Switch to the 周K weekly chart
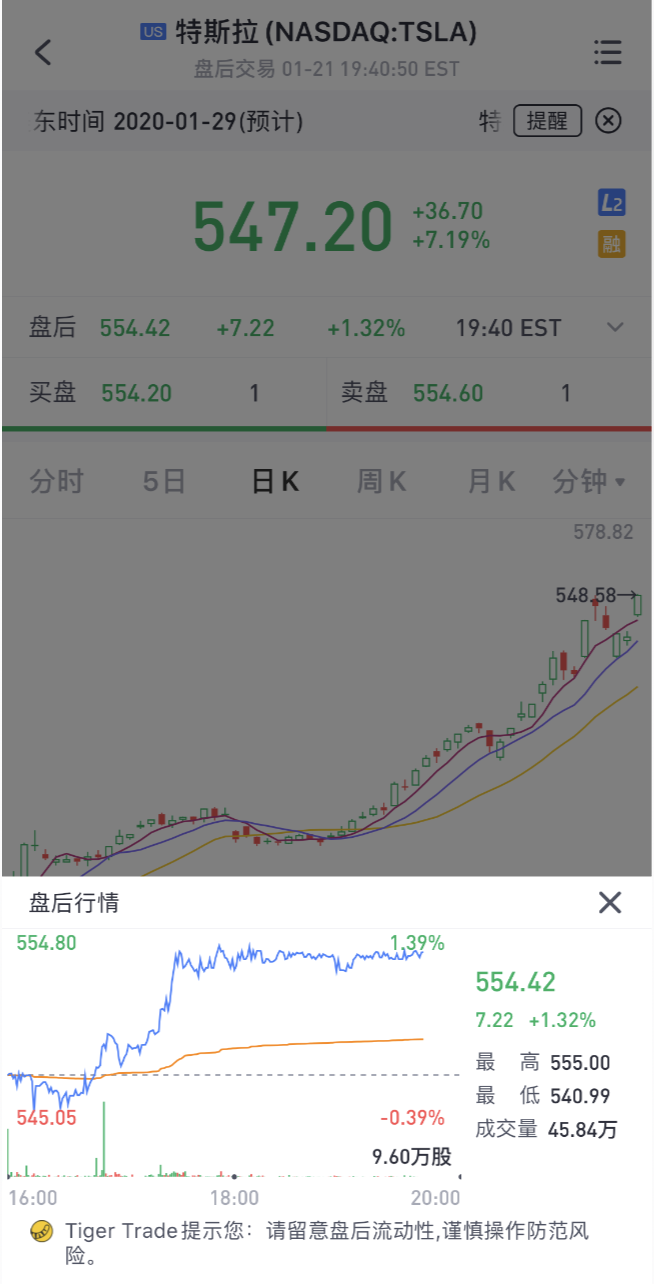Screen dimensions: 654x1284 (381, 481)
